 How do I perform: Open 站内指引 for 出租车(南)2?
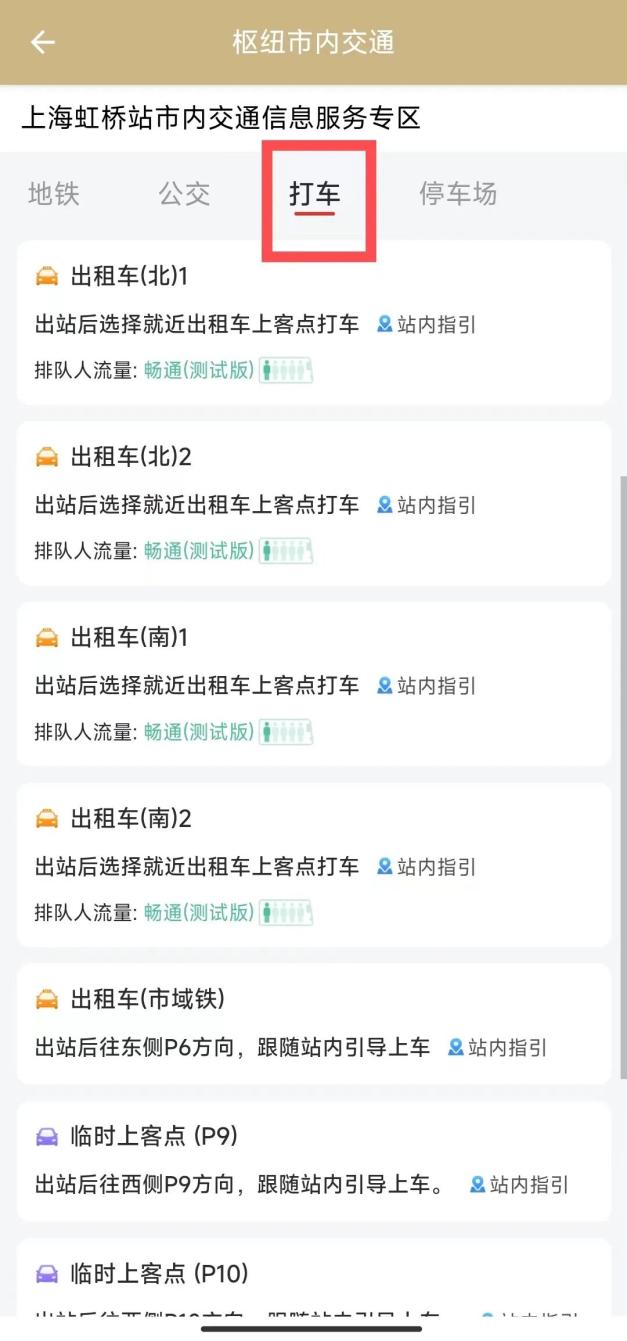click(x=427, y=867)
